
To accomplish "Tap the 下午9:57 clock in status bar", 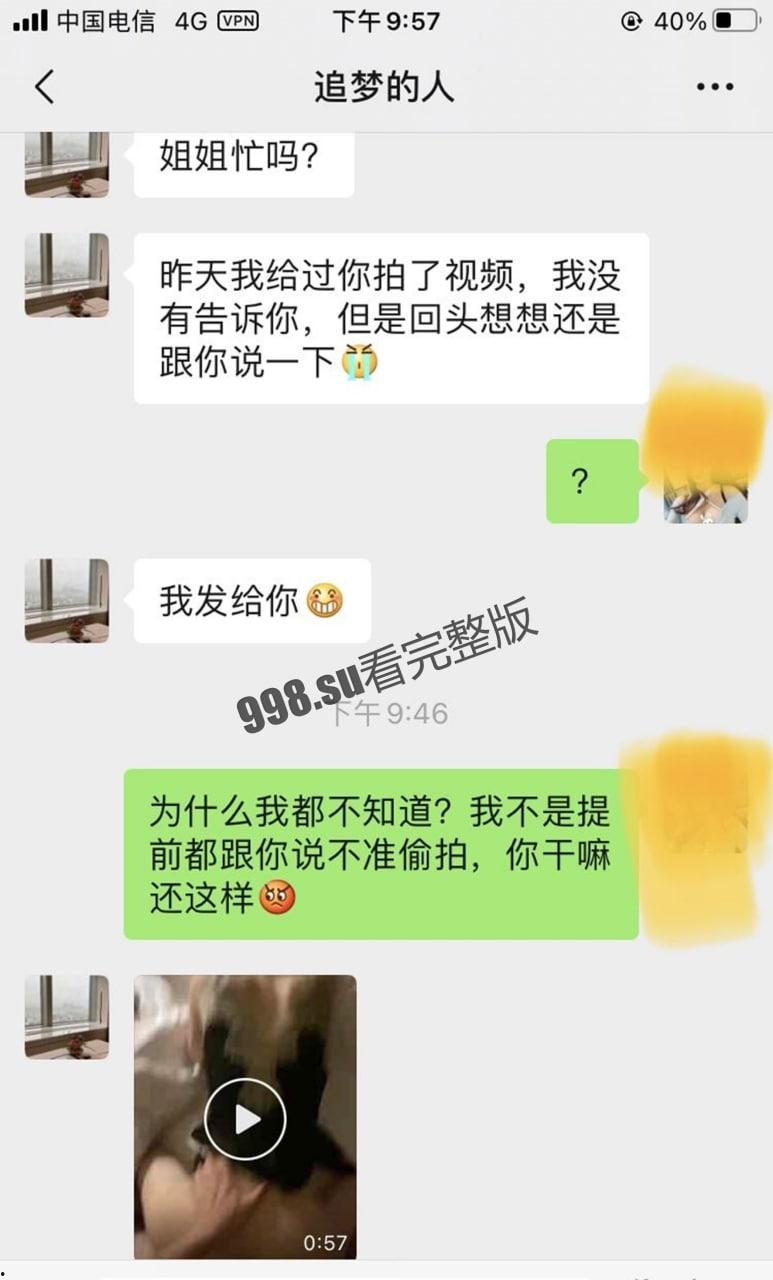I will [x=386, y=18].
